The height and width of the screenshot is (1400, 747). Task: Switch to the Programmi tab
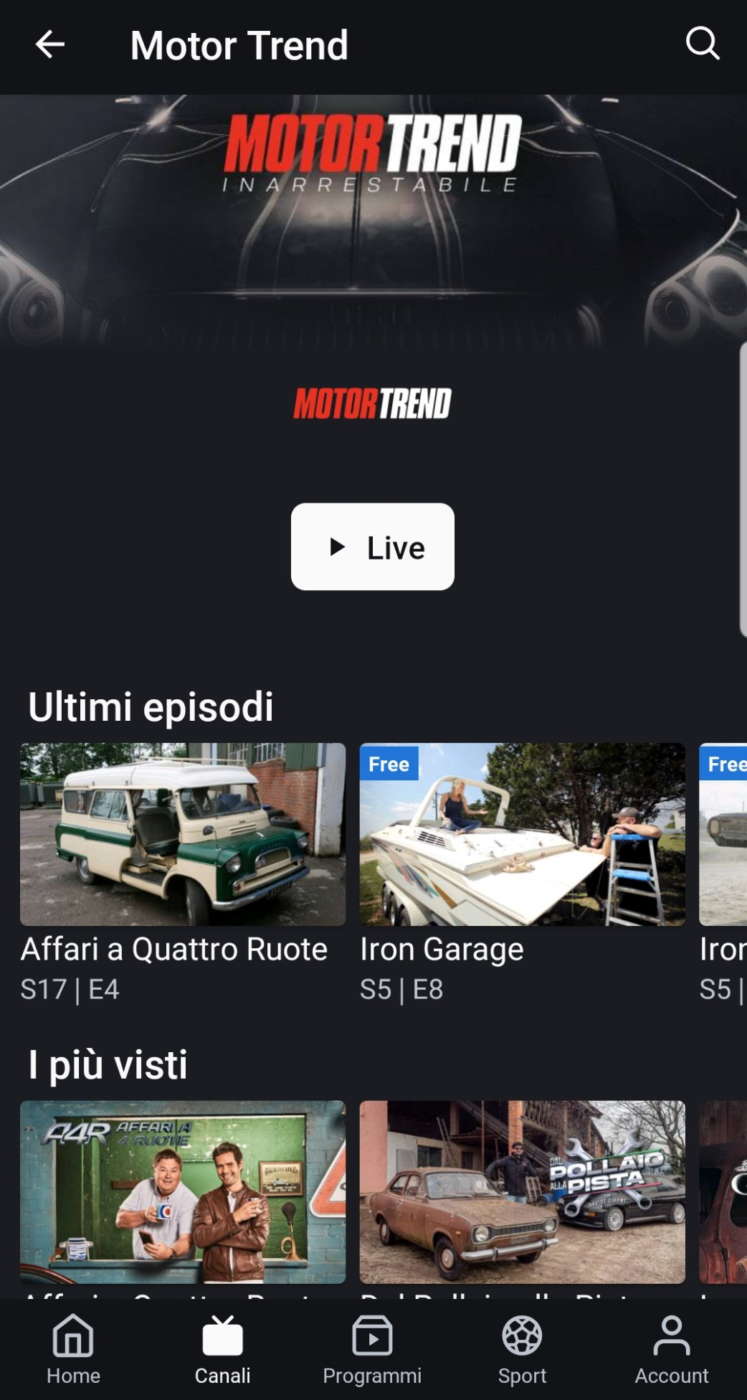[x=372, y=1349]
